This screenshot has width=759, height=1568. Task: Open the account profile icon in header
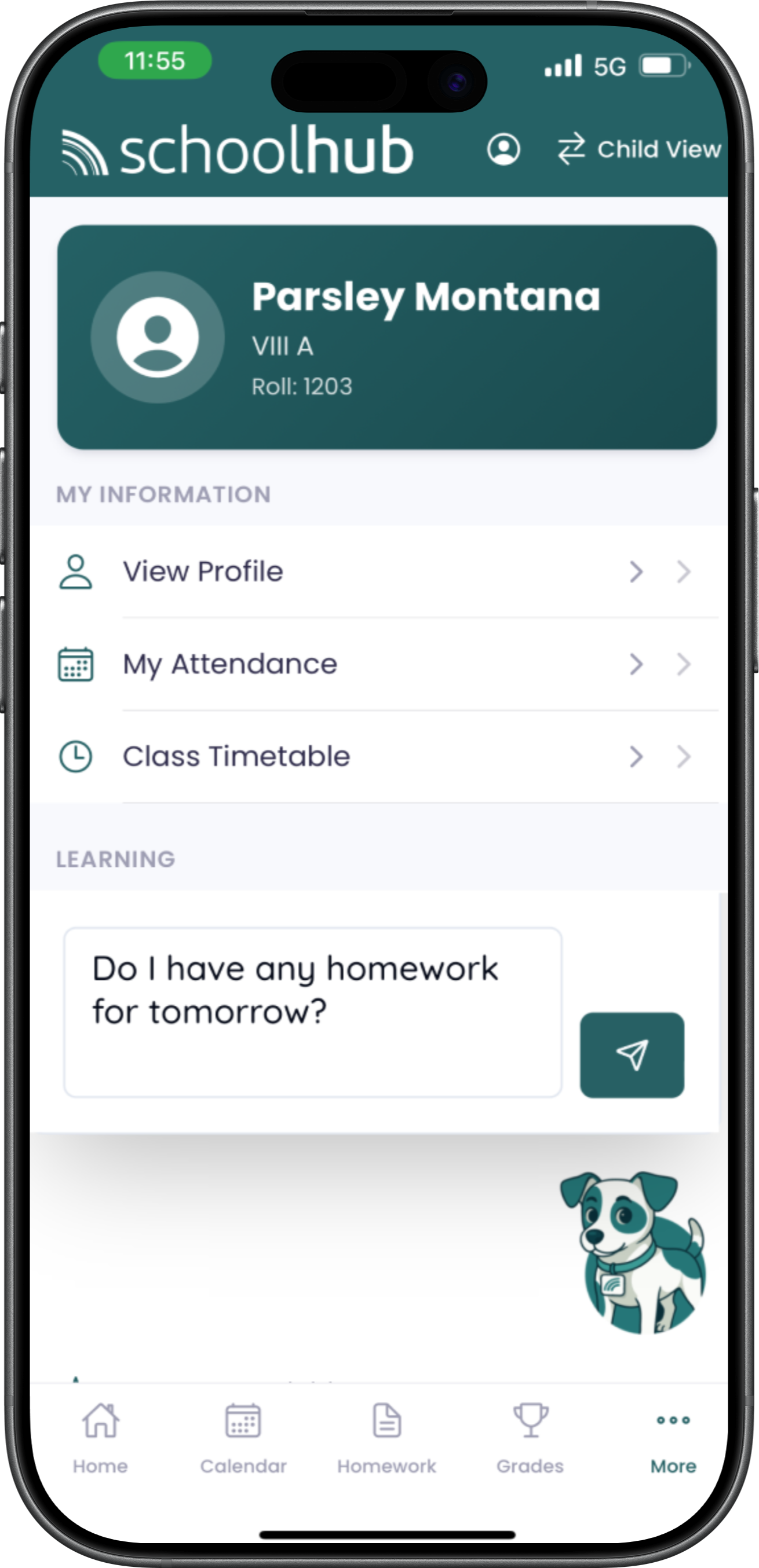point(503,149)
